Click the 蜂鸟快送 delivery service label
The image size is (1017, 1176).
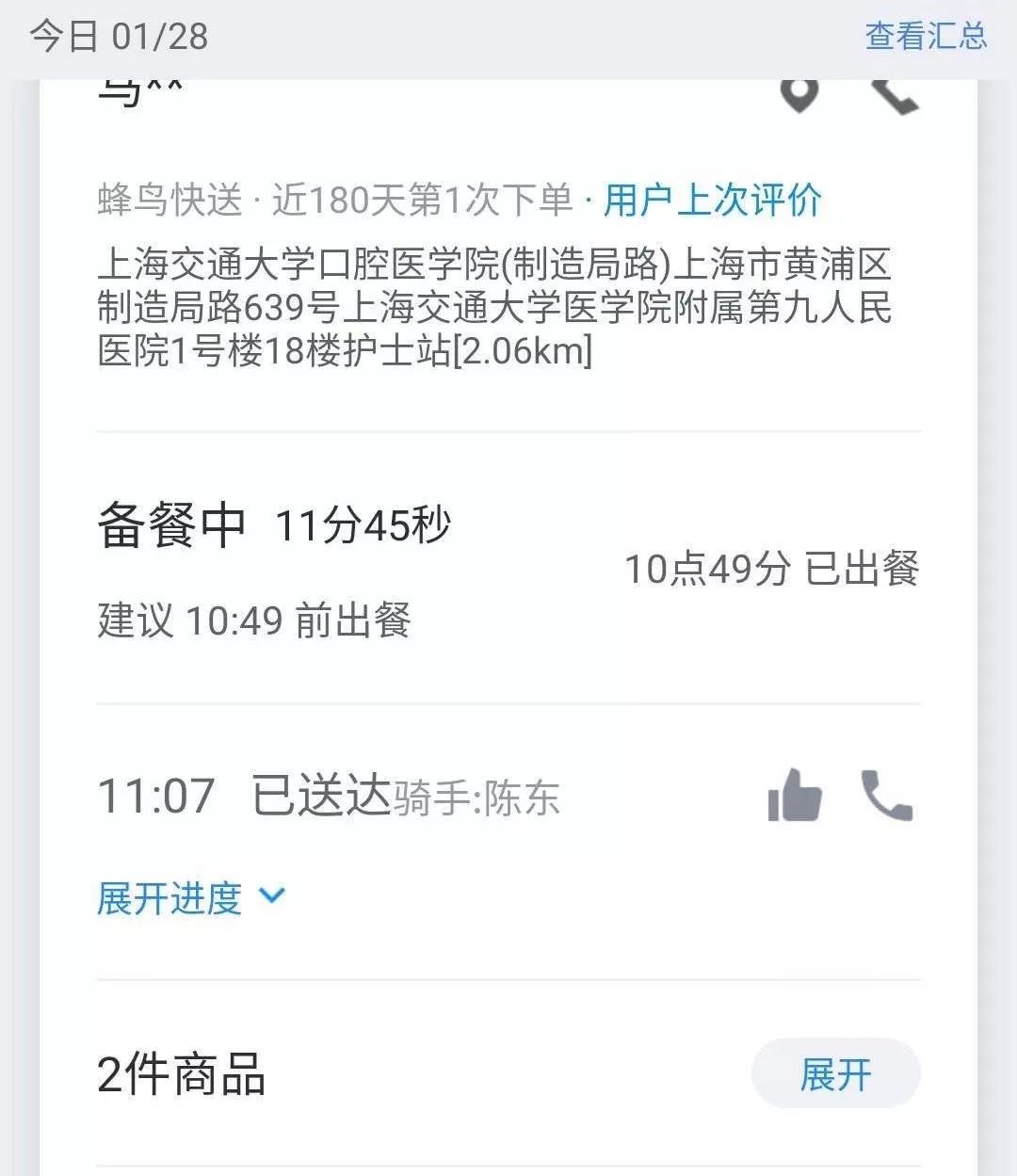pos(169,200)
